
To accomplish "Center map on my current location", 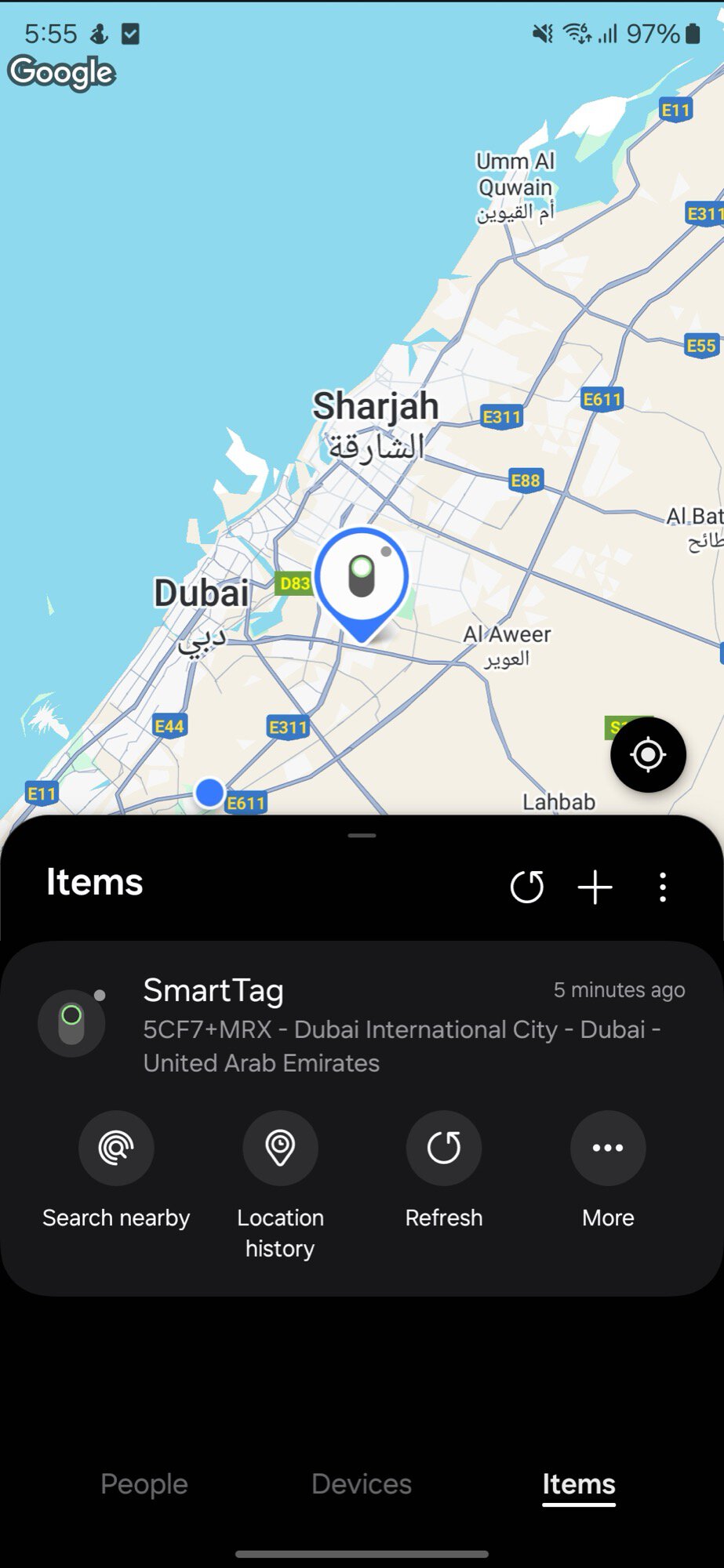I will 648,755.
